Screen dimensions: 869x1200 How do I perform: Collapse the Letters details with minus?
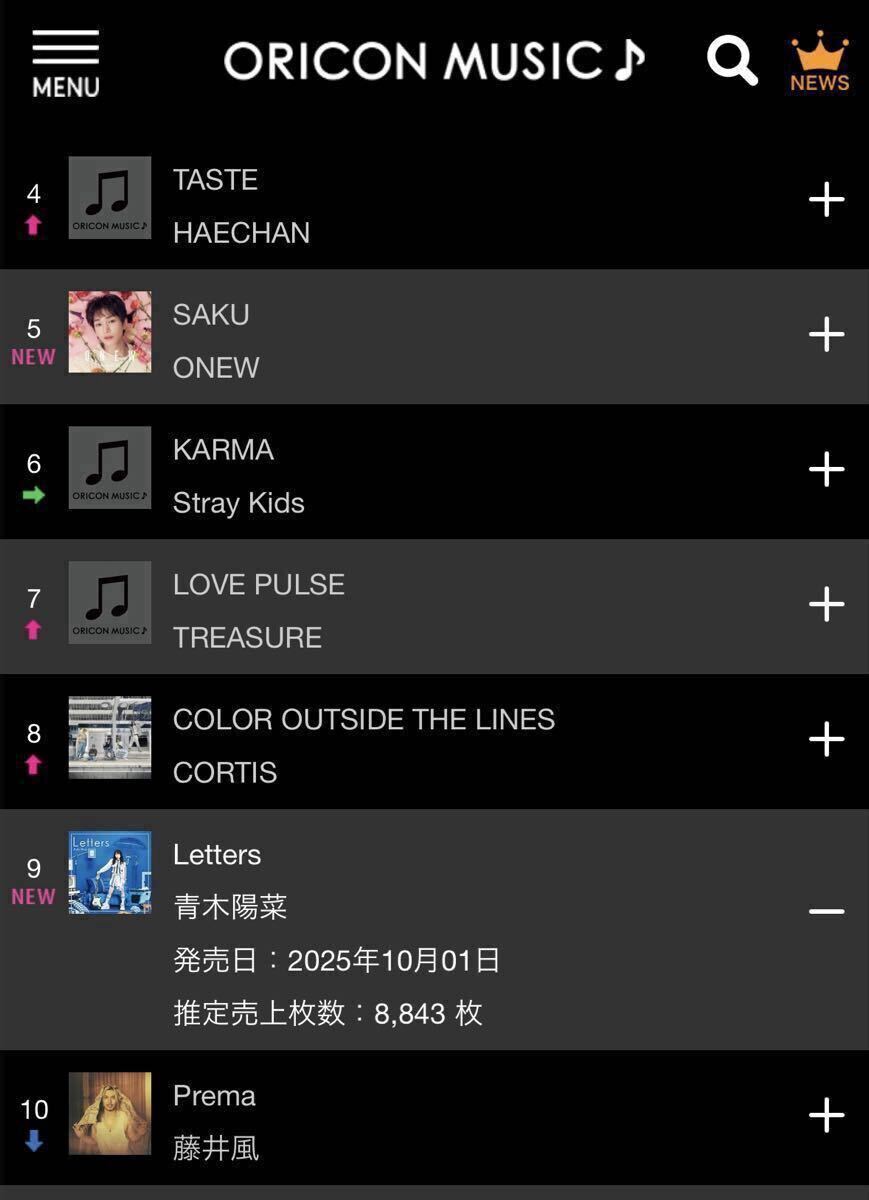(826, 911)
